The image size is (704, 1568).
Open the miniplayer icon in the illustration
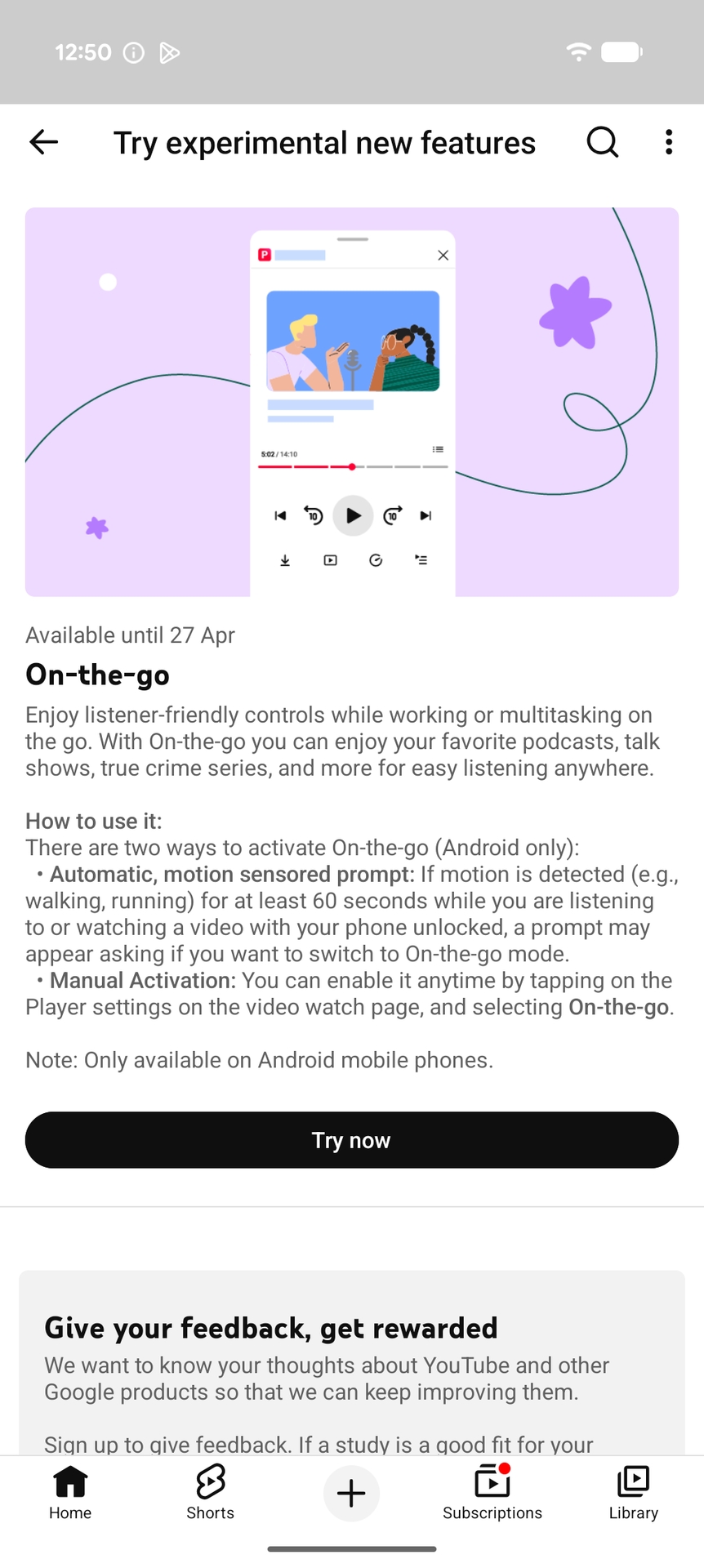click(x=330, y=559)
